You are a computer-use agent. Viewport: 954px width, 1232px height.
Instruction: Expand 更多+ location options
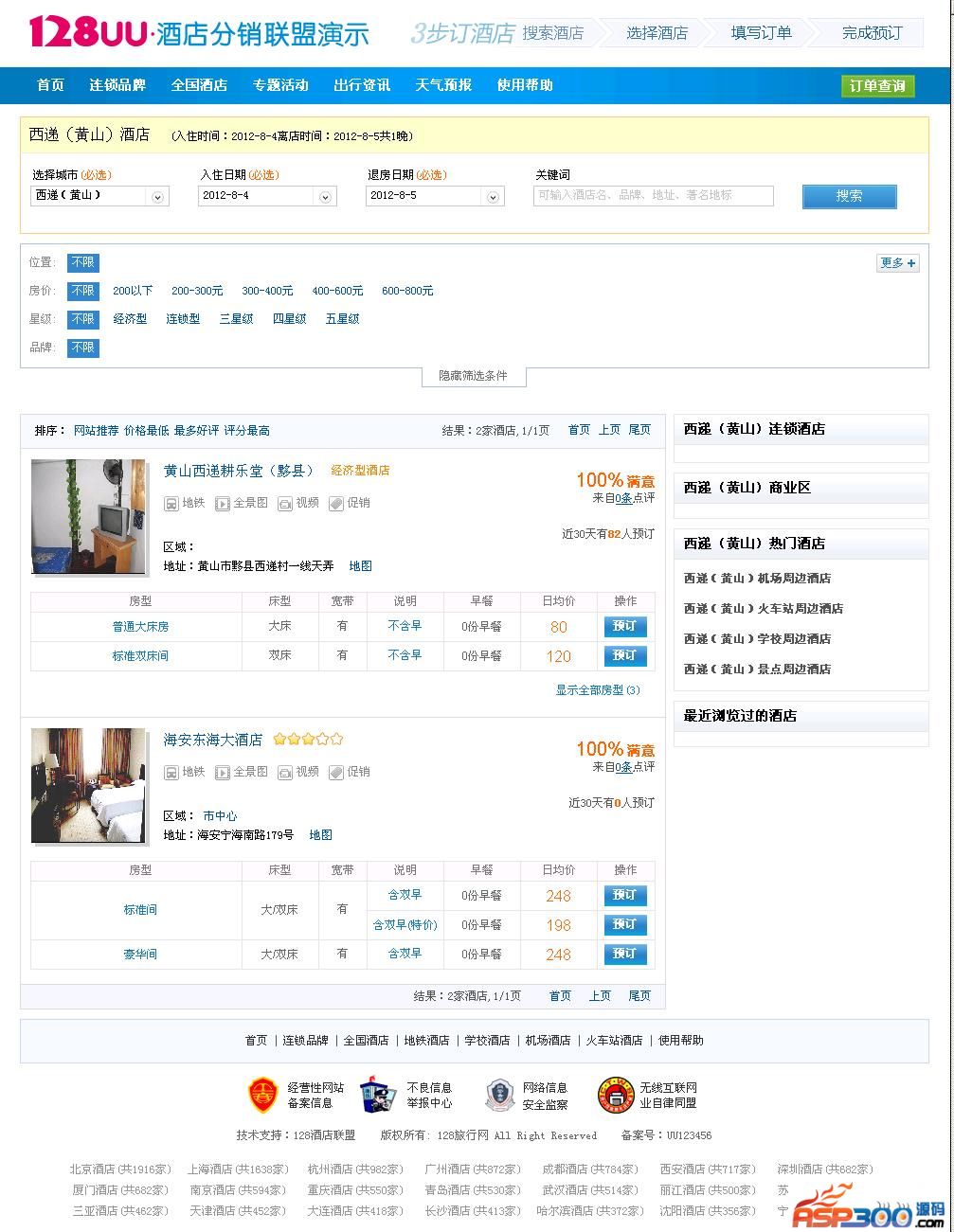(x=897, y=263)
